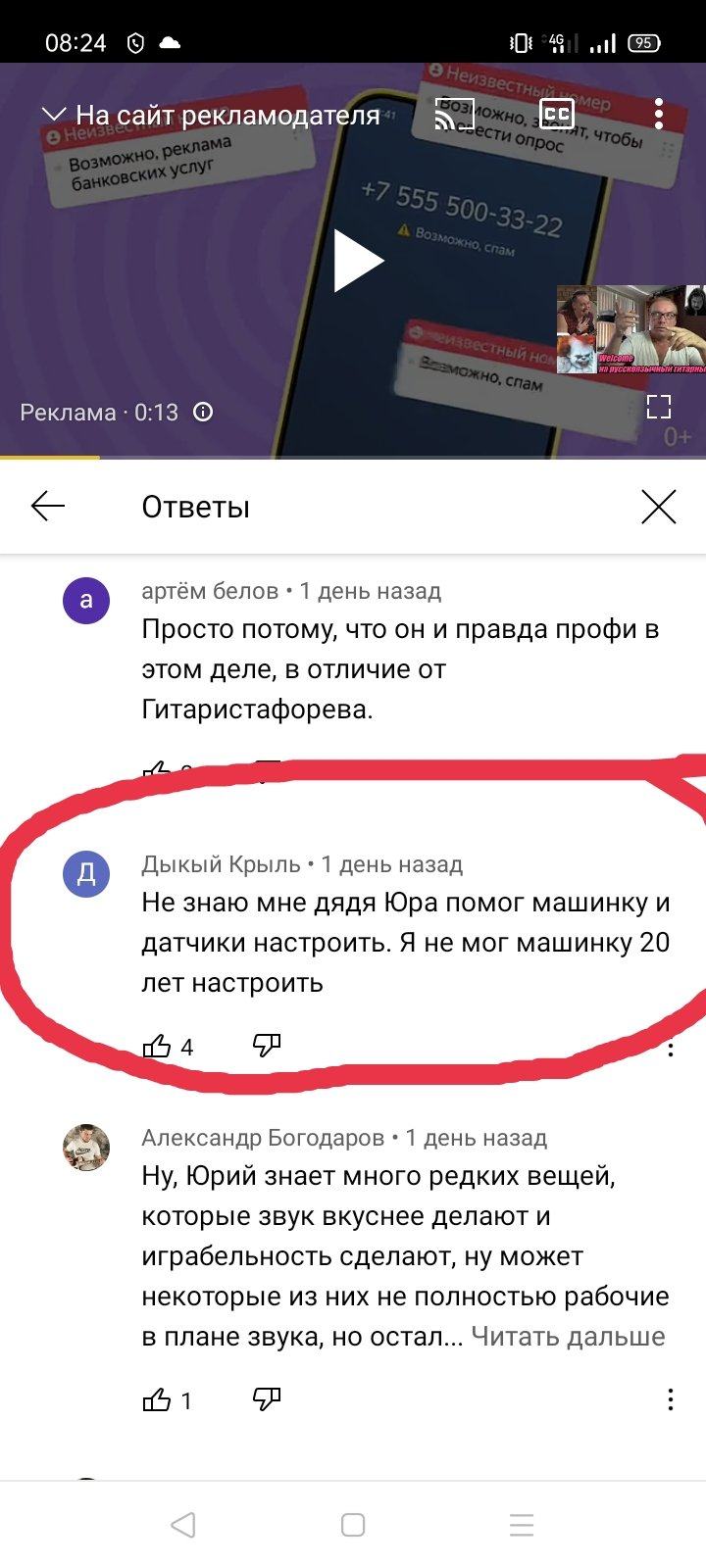Toggle closed captions
Image resolution: width=706 pixels, height=1568 pixels.
(556, 115)
